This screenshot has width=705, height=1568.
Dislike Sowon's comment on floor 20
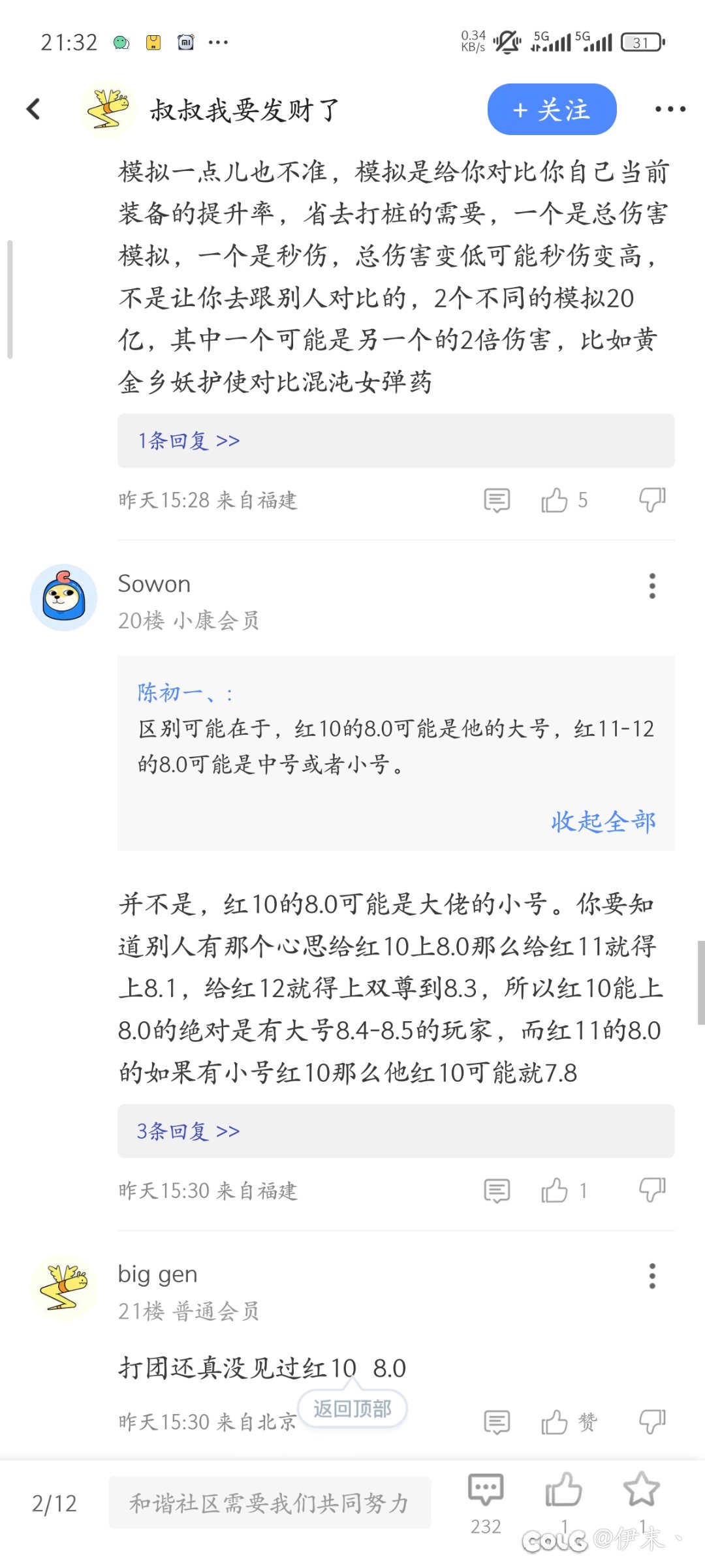[x=651, y=1191]
